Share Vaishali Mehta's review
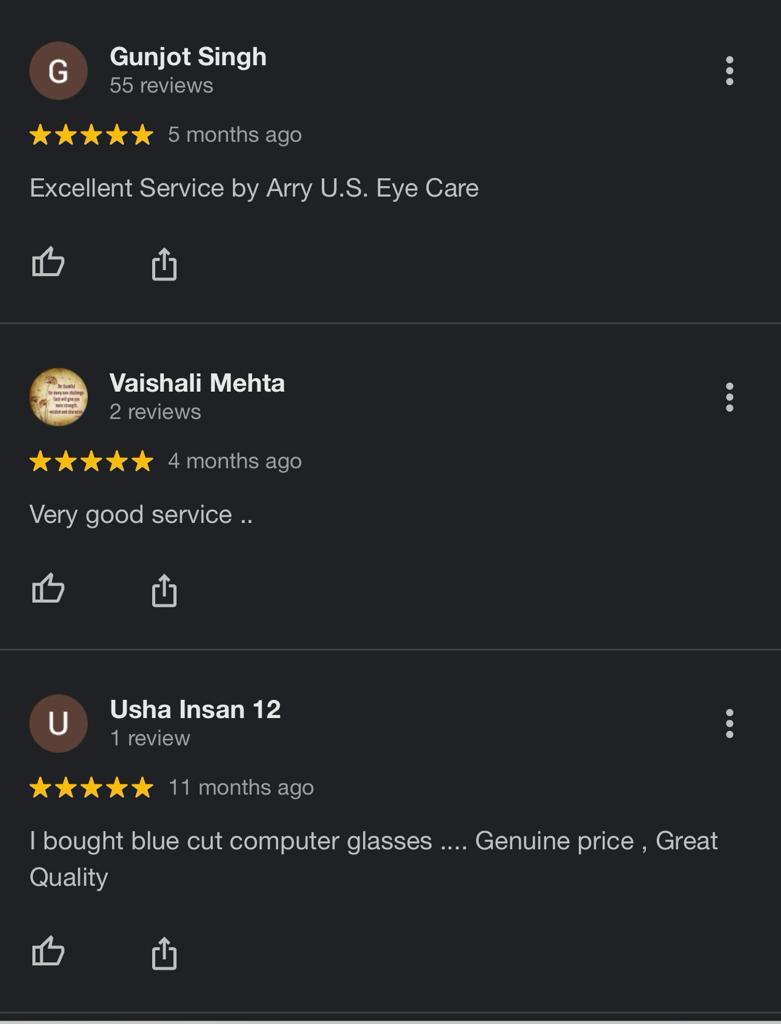The width and height of the screenshot is (781, 1024). point(164,591)
